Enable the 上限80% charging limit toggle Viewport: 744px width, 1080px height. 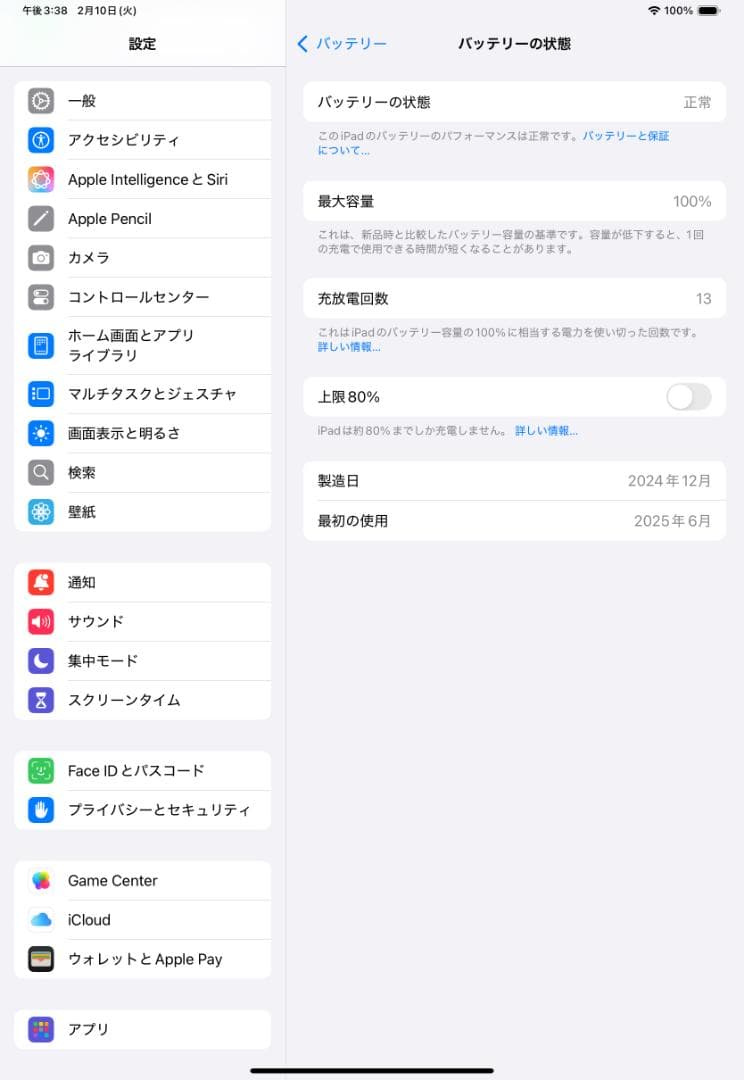point(687,397)
